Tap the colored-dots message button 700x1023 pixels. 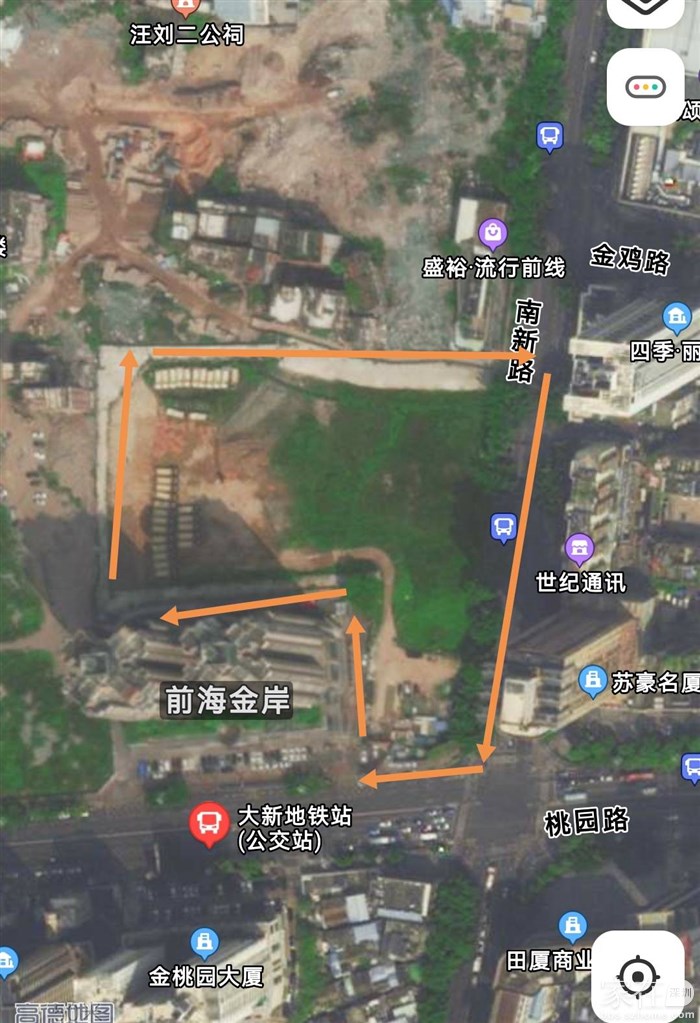[x=645, y=86]
